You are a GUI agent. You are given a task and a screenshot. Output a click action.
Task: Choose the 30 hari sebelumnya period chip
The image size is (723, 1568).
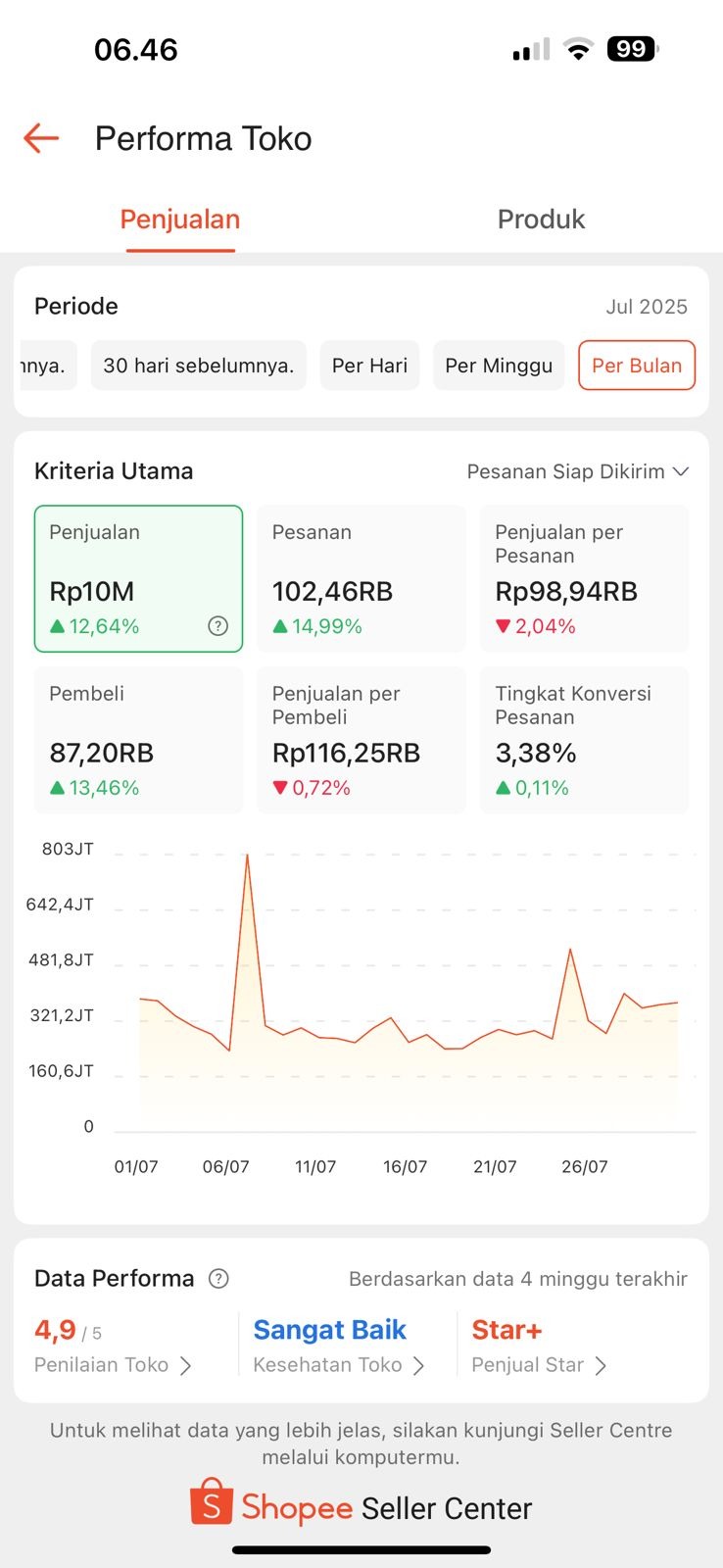click(199, 366)
